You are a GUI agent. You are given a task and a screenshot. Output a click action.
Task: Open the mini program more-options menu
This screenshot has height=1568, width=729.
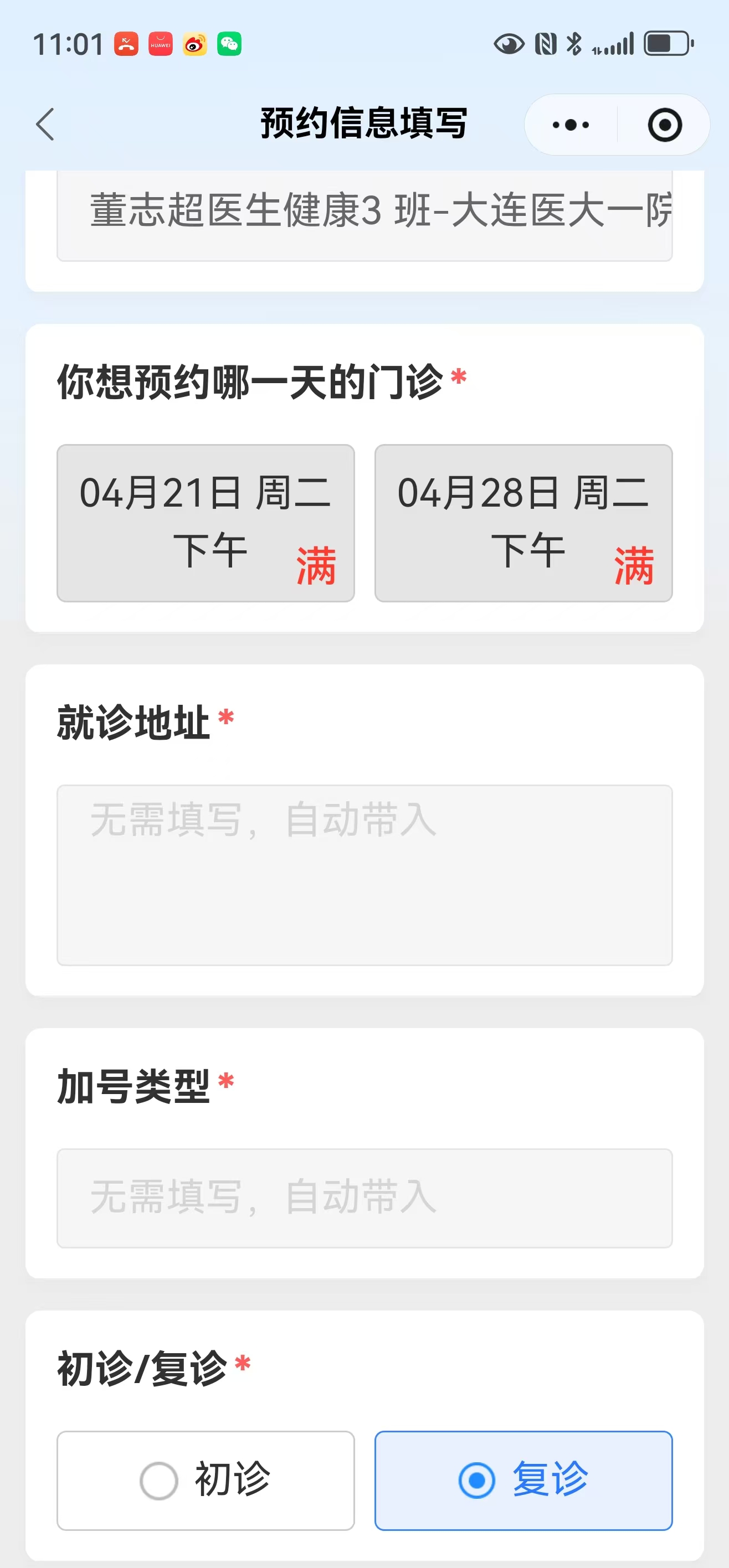pos(571,125)
